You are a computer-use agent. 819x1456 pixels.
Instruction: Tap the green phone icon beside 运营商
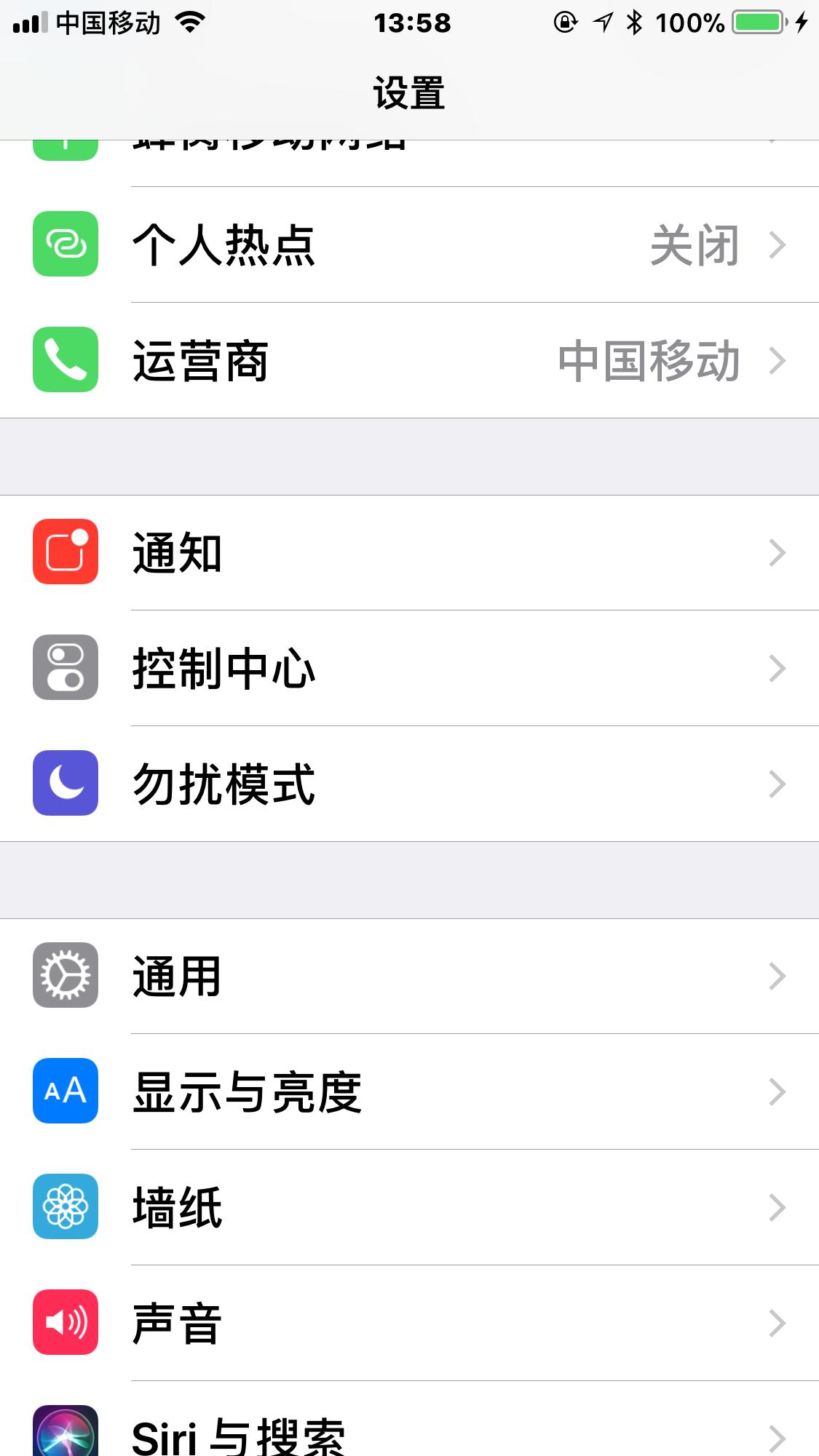click(65, 362)
